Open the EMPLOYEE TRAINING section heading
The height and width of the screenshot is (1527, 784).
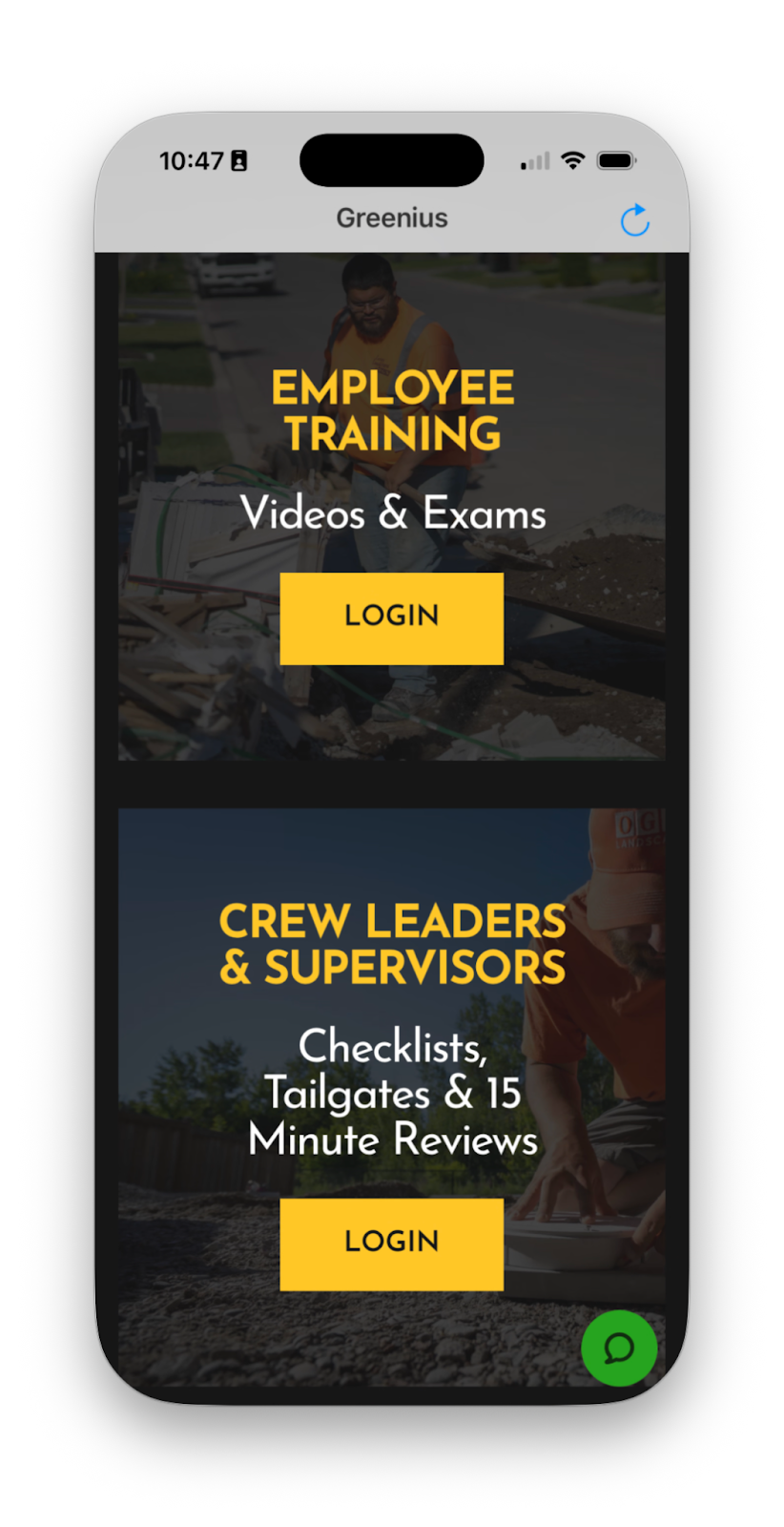(x=391, y=410)
